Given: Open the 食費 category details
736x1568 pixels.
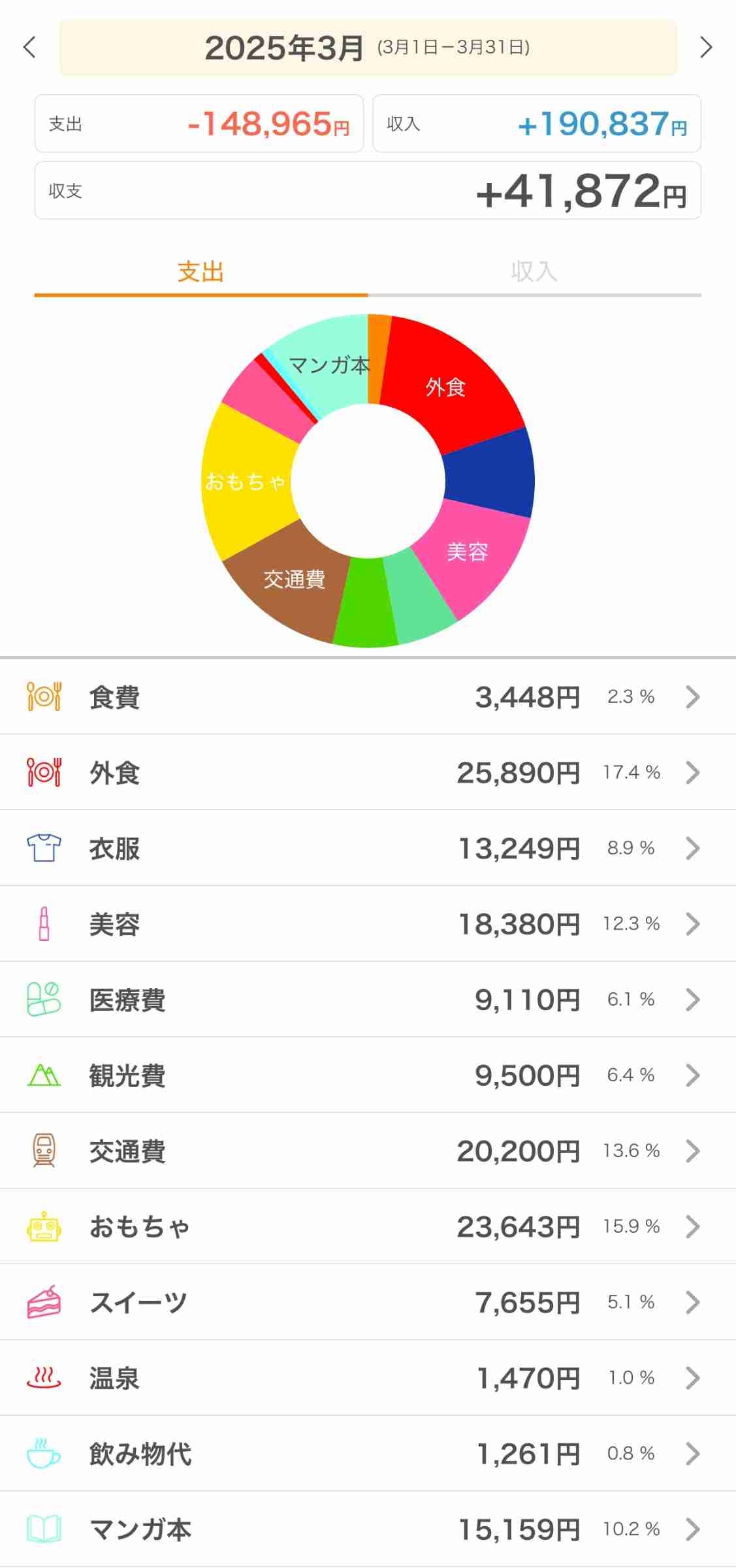Looking at the screenshot, I should [368, 697].
